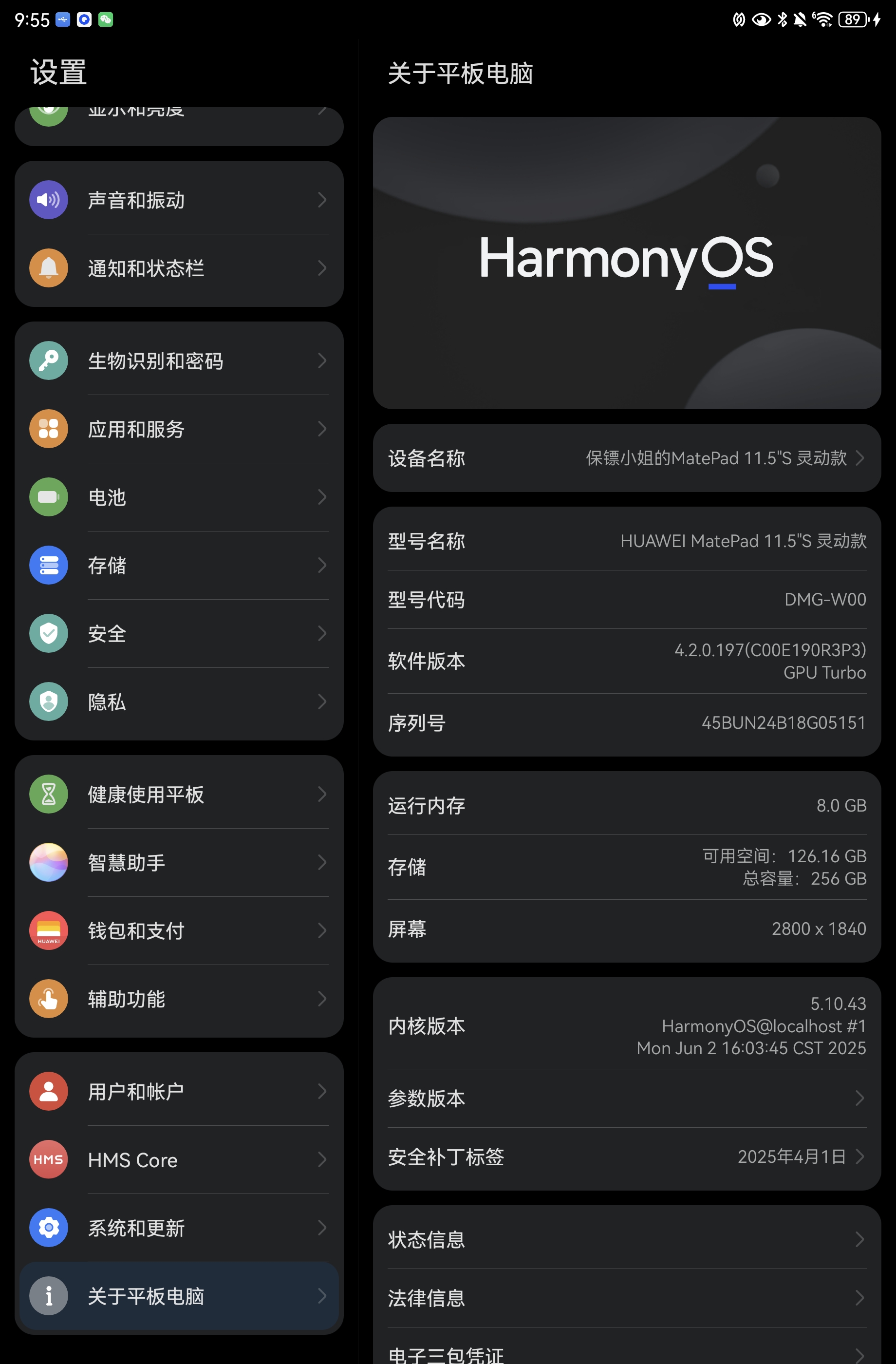
Task: Open 通知和状态栏 settings
Action: pos(179,268)
